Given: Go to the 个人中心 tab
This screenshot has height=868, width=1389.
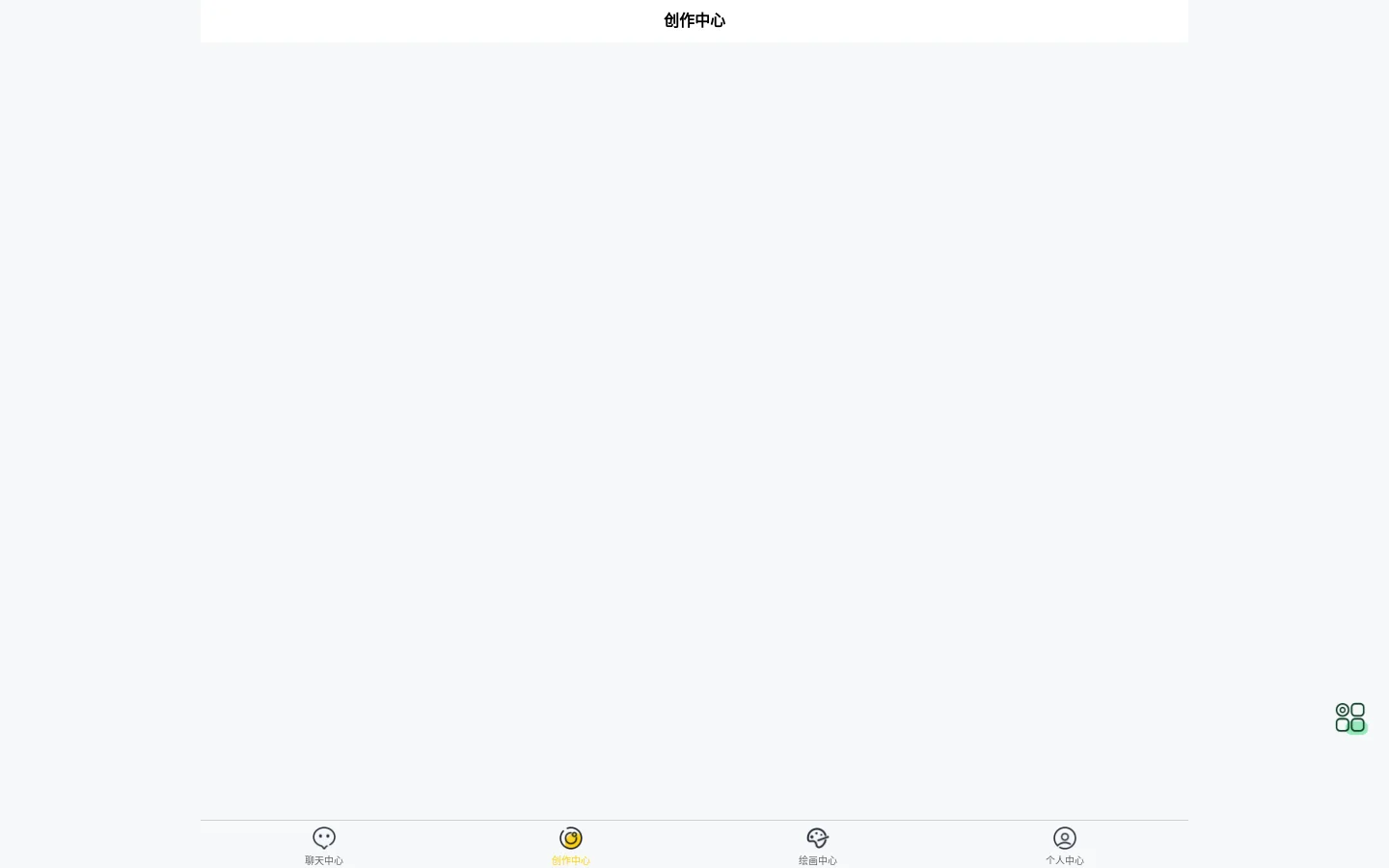Looking at the screenshot, I should [x=1065, y=844].
